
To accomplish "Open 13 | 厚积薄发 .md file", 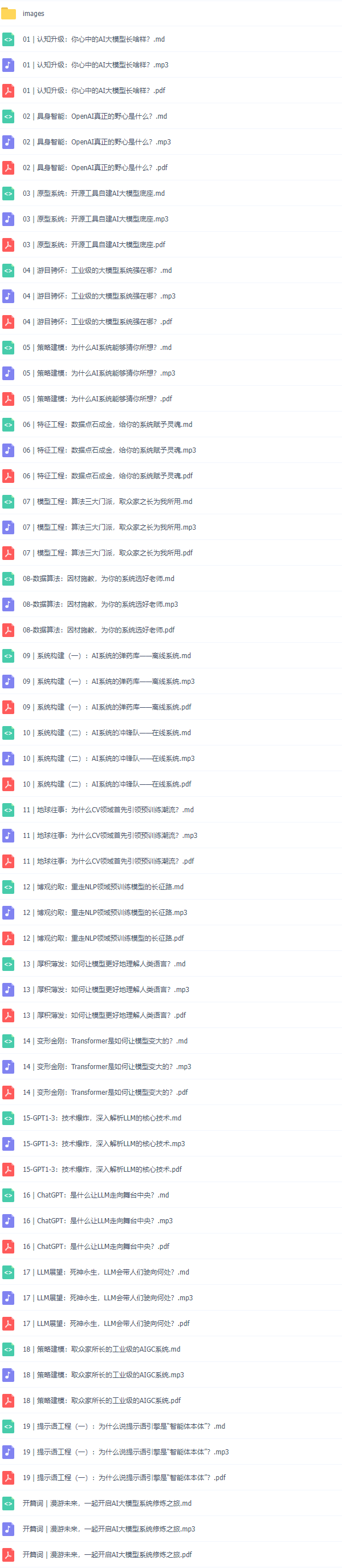I will 104,964.
